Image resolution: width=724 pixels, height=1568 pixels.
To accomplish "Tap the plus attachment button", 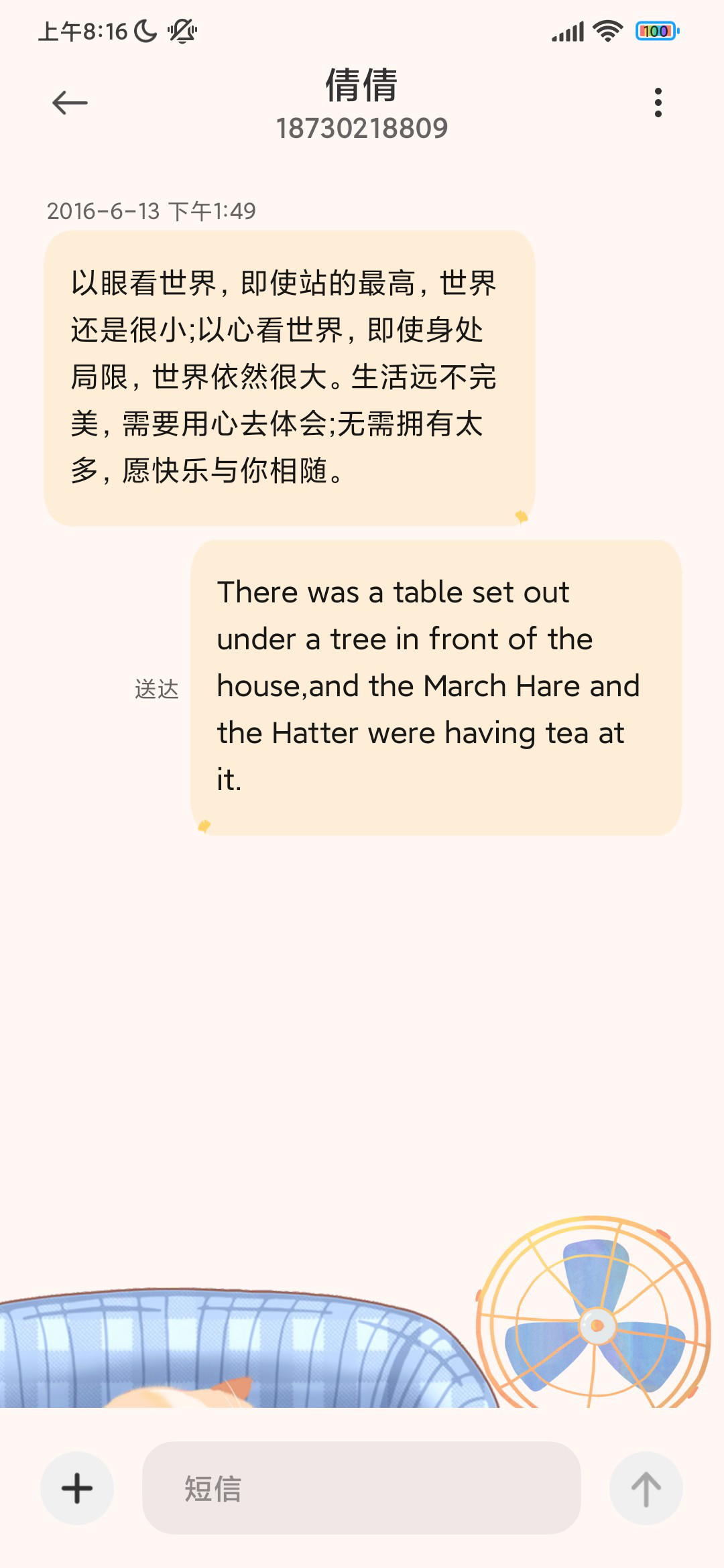I will click(77, 1488).
